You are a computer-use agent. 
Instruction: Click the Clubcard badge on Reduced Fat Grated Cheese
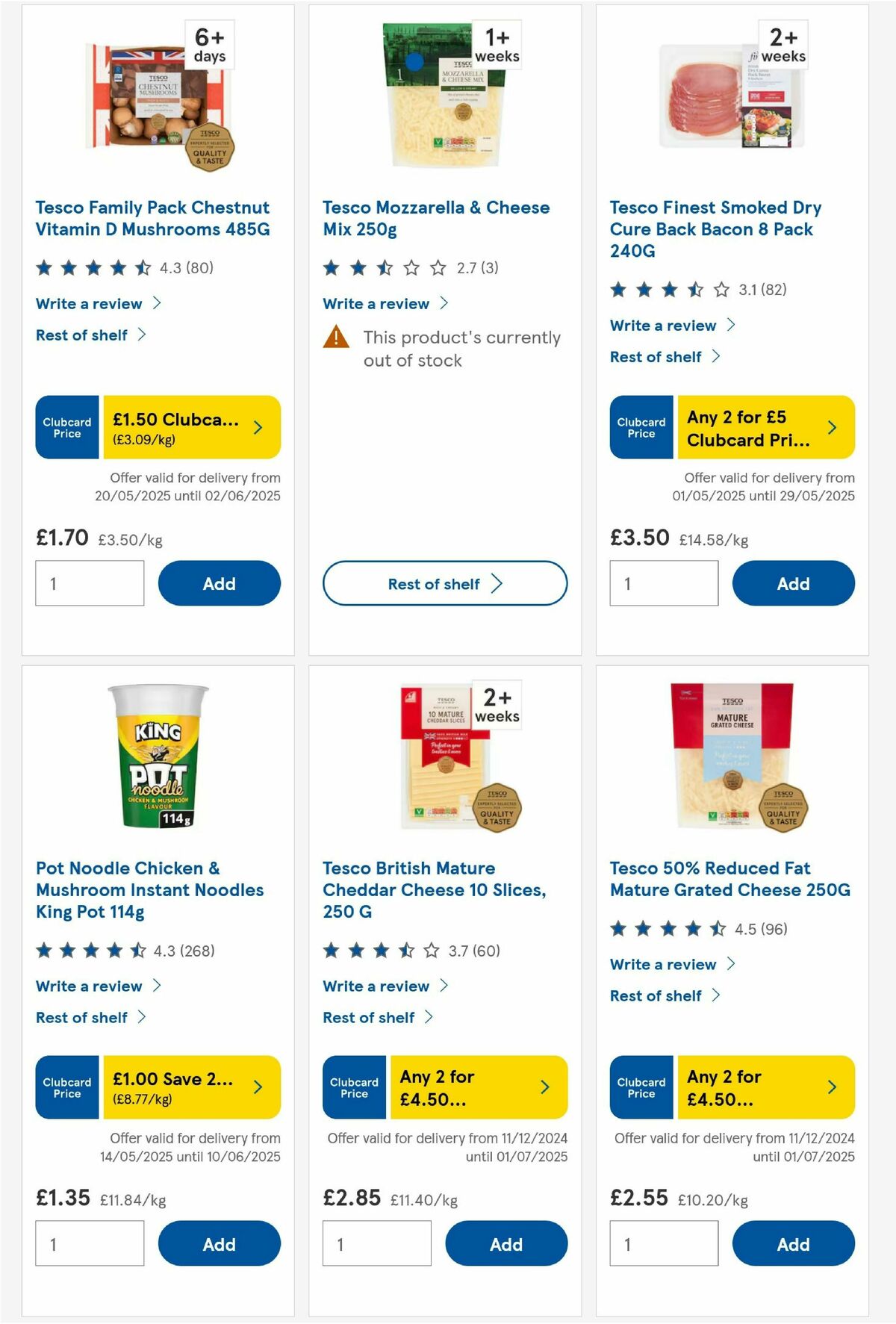641,1088
